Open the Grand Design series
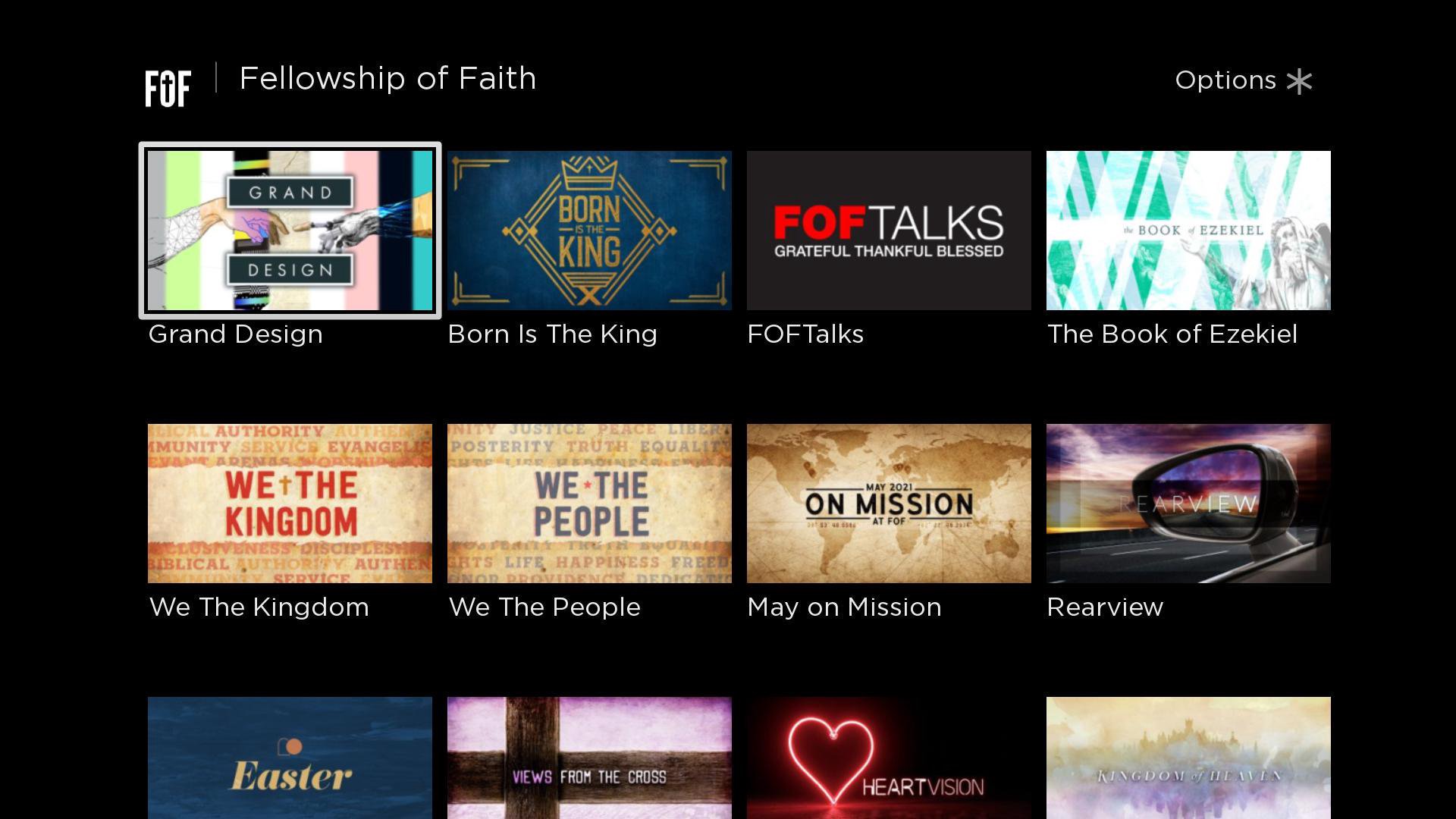Viewport: 1456px width, 819px height. (x=290, y=231)
